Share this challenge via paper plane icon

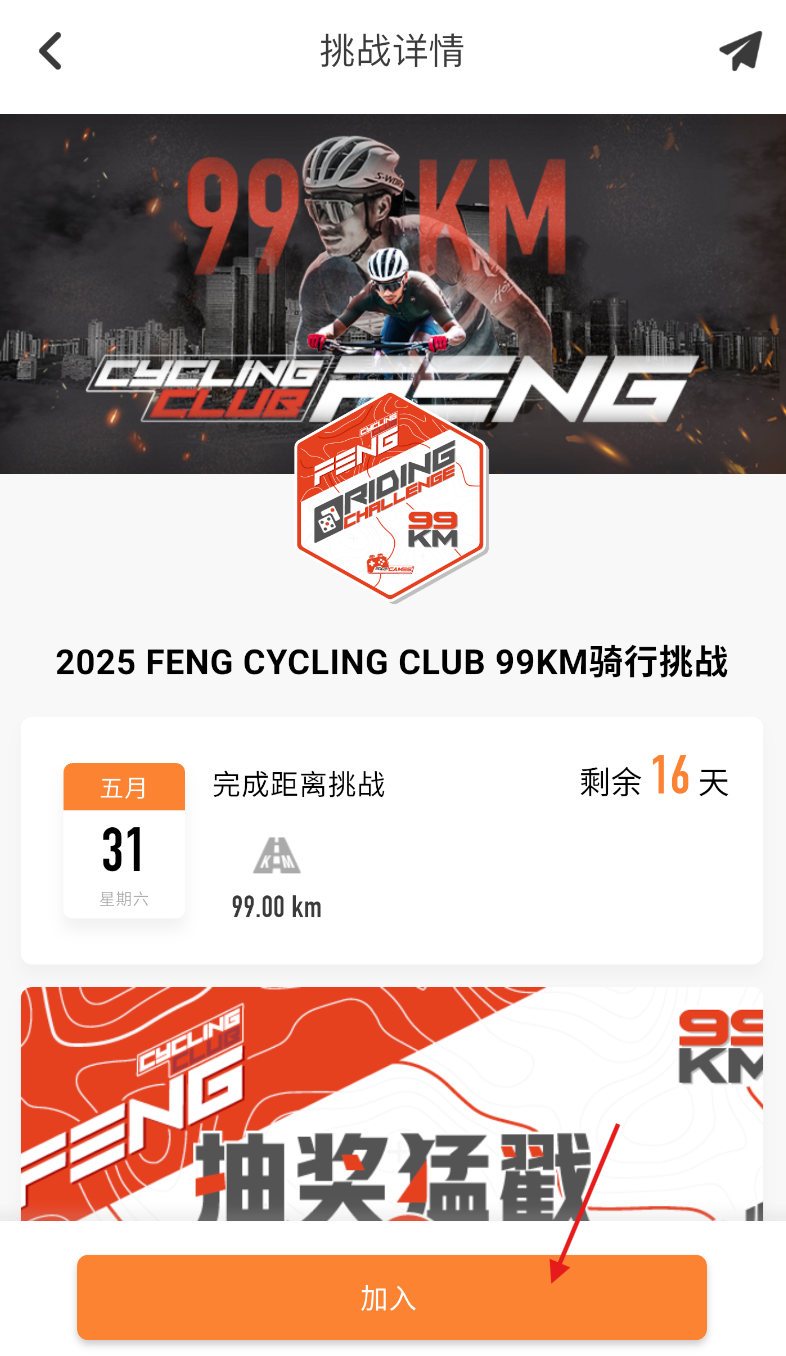tap(740, 51)
